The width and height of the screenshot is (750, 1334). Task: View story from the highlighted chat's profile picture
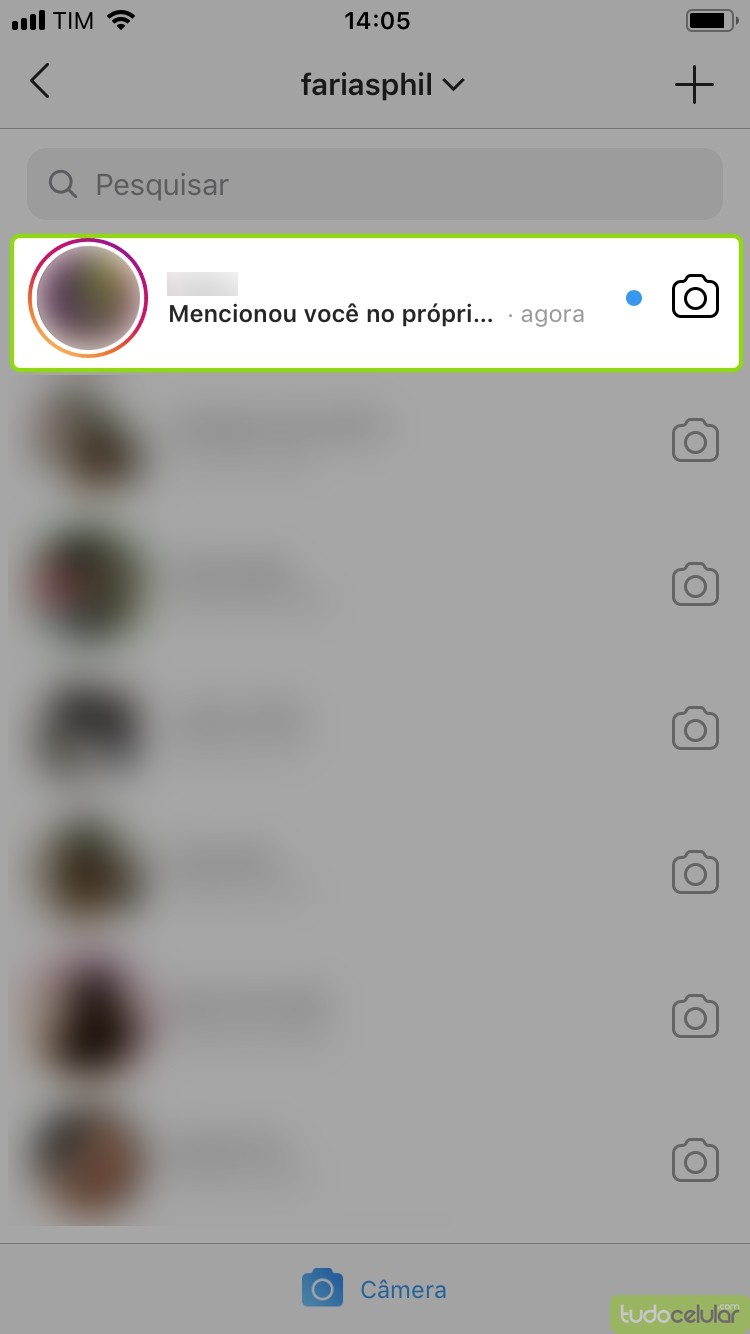(x=89, y=298)
